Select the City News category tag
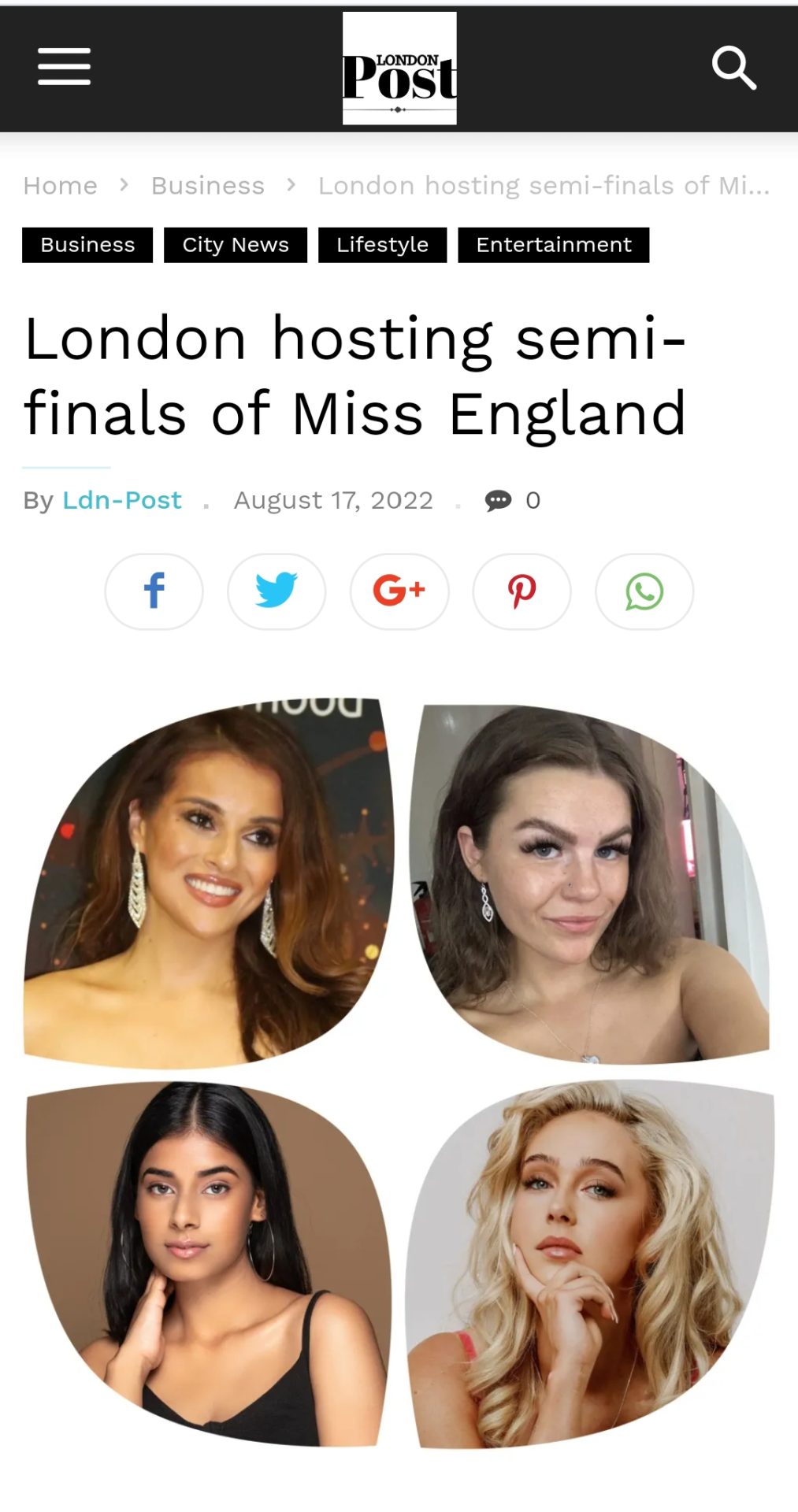 [x=236, y=245]
